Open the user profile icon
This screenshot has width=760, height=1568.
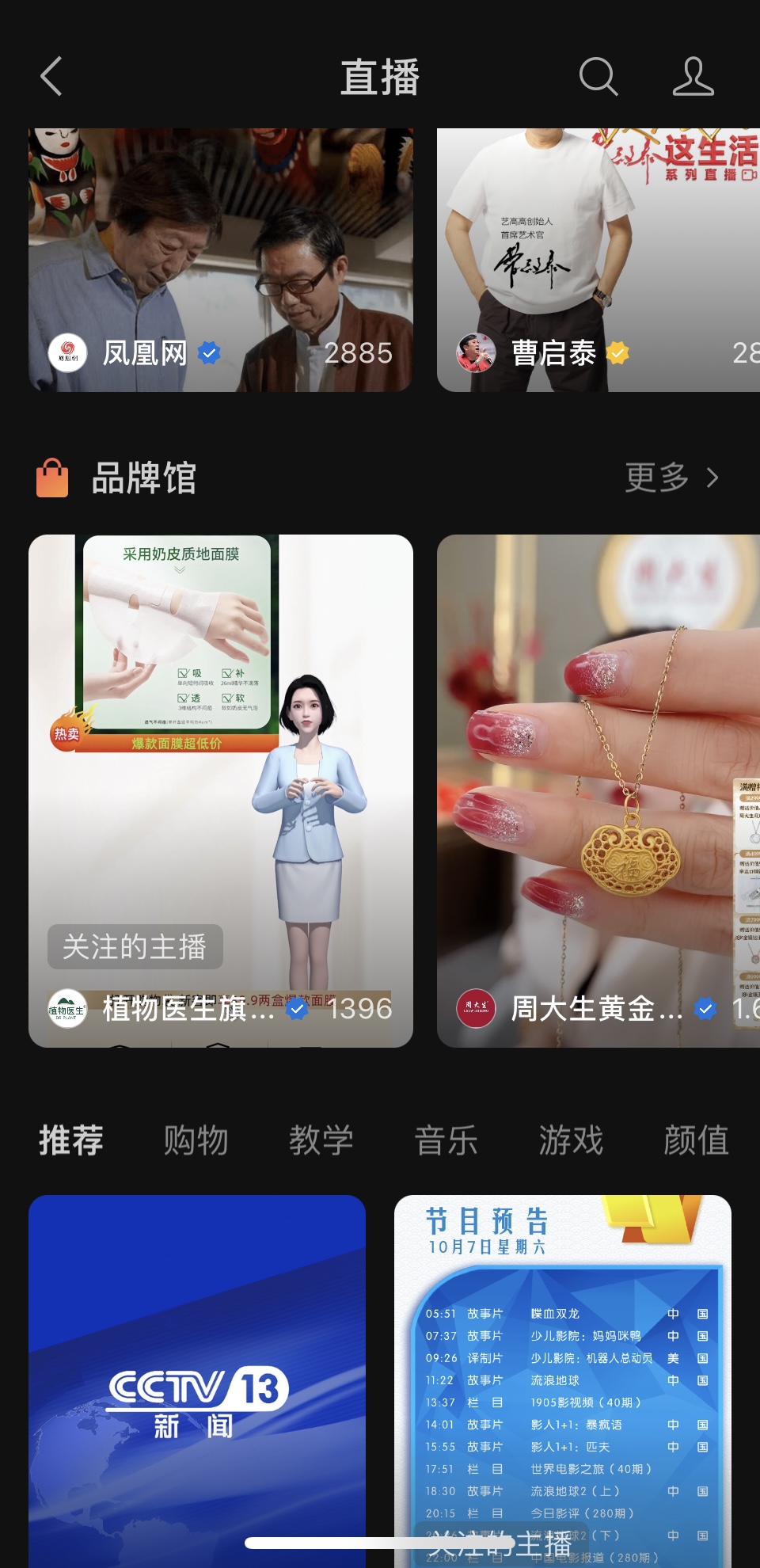pyautogui.click(x=693, y=77)
